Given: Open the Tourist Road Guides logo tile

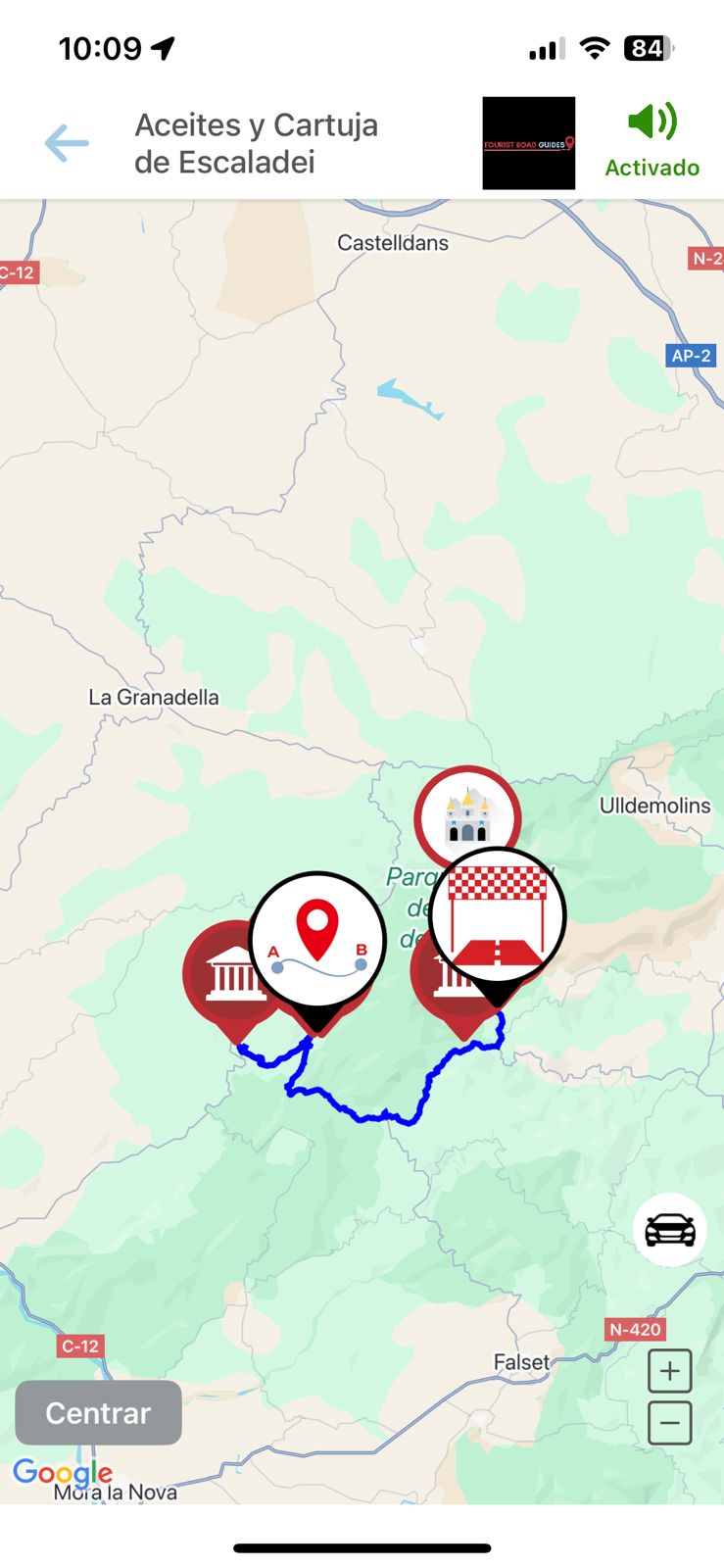Looking at the screenshot, I should pos(528,143).
